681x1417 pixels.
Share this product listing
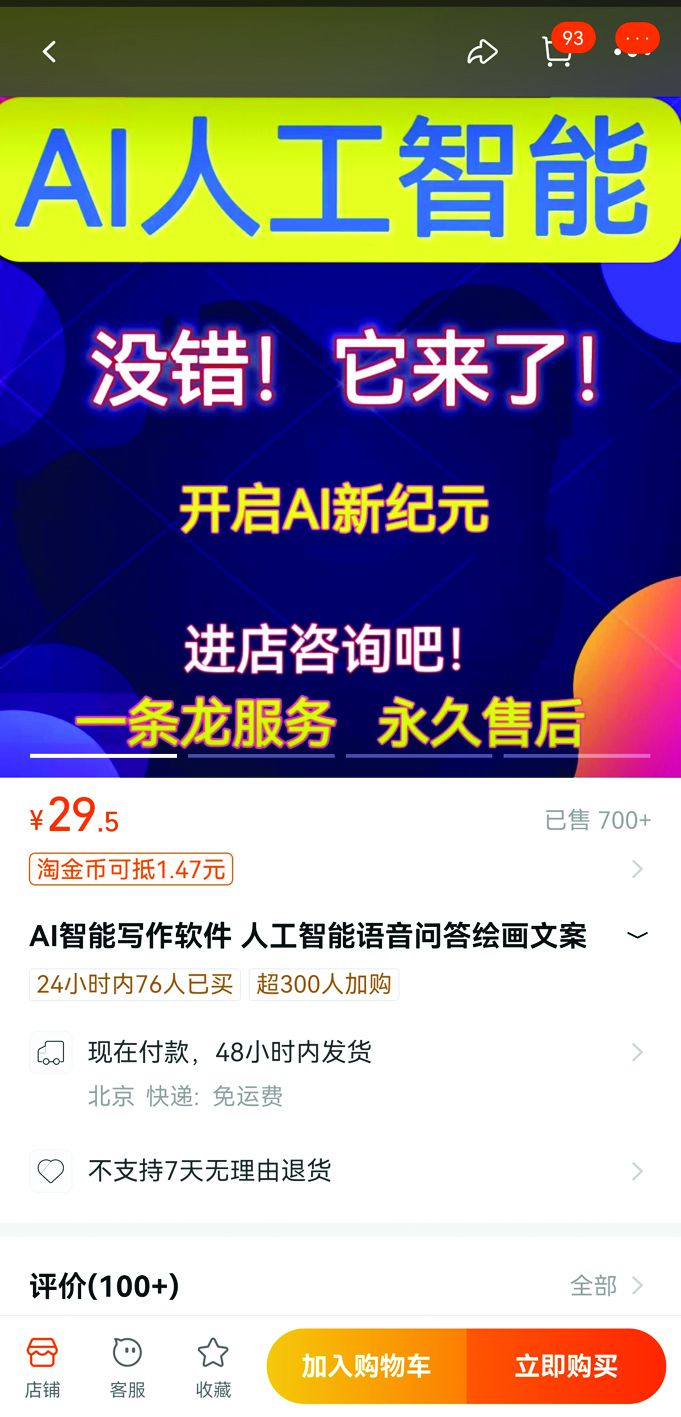coord(482,52)
